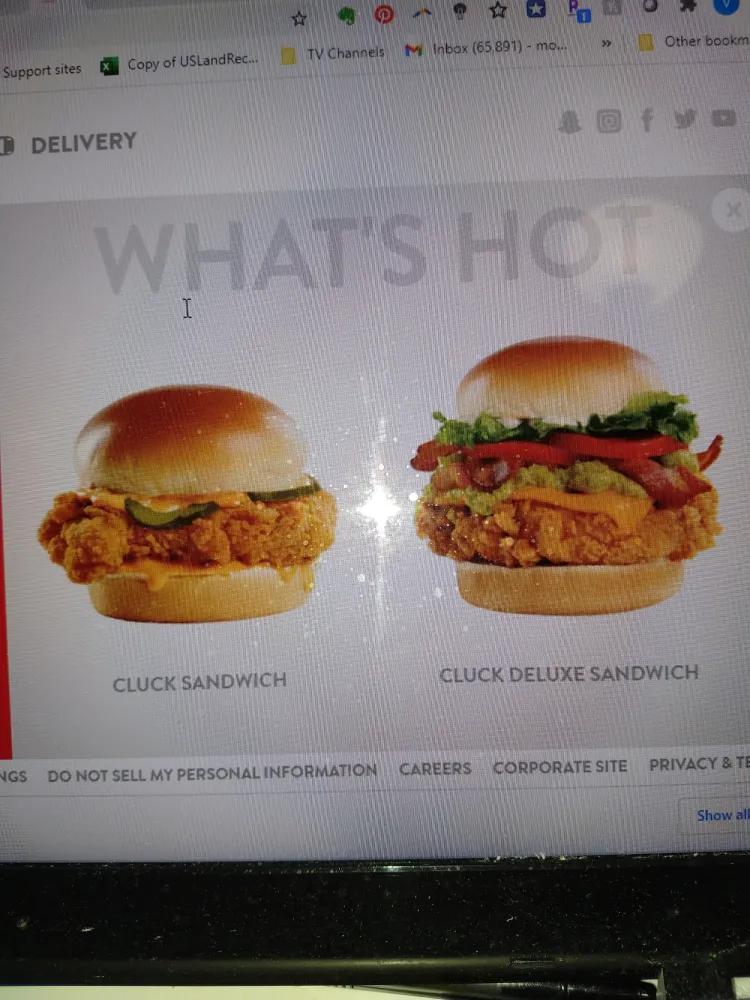750x1000 pixels.
Task: Close the What's Hot popup
Action: pos(733,210)
